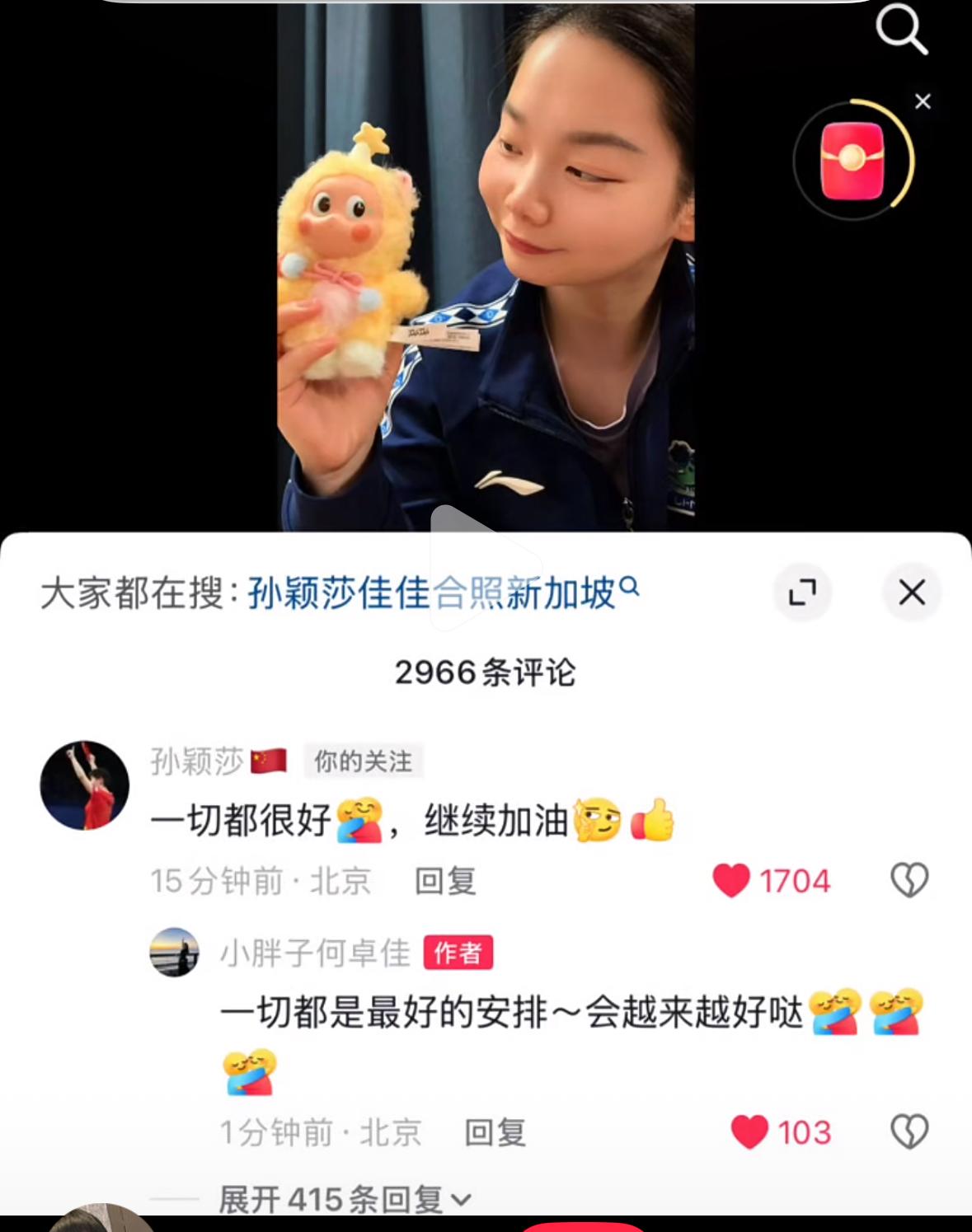The height and width of the screenshot is (1232, 972).
Task: Unlike 孙颖莎's comment by tapping the red heart
Action: point(730,880)
